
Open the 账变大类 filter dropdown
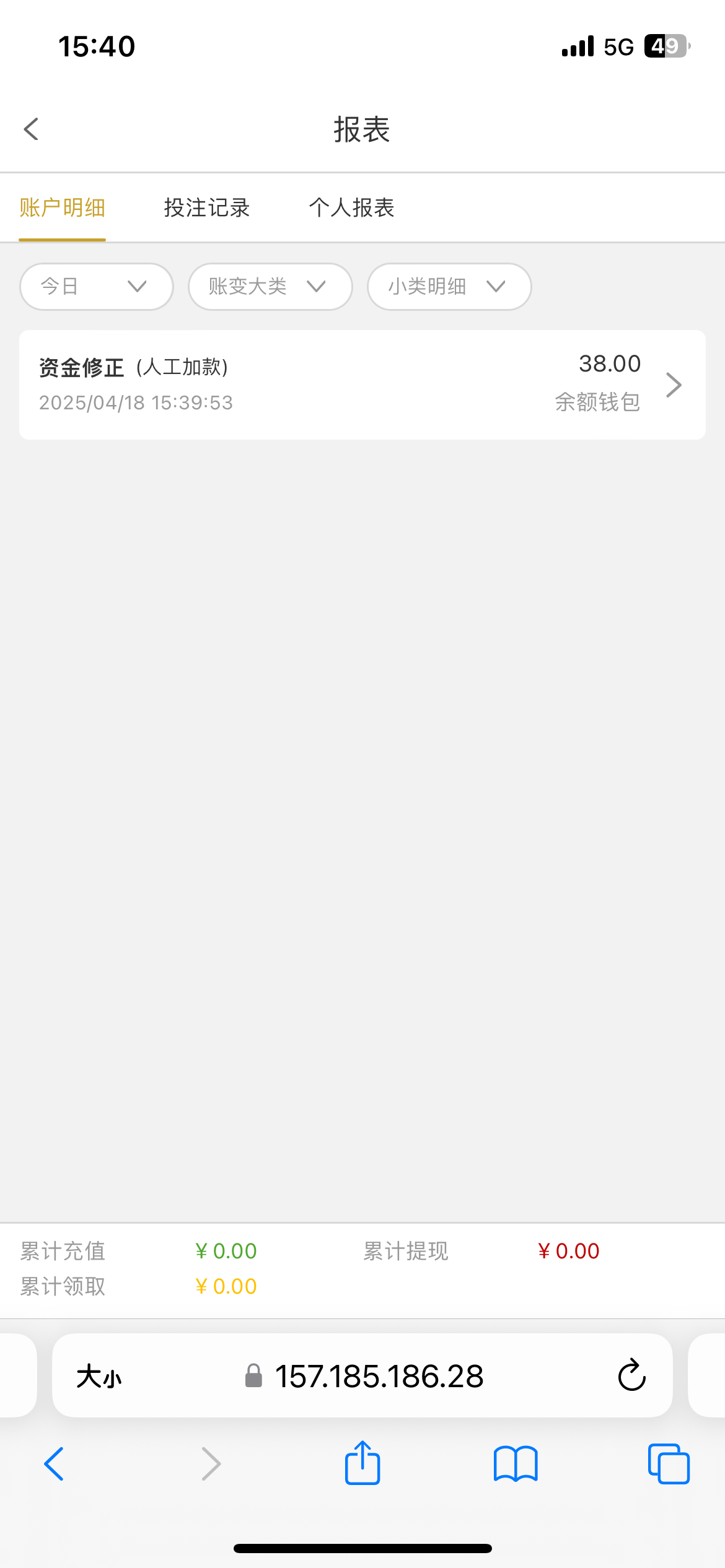click(x=270, y=287)
